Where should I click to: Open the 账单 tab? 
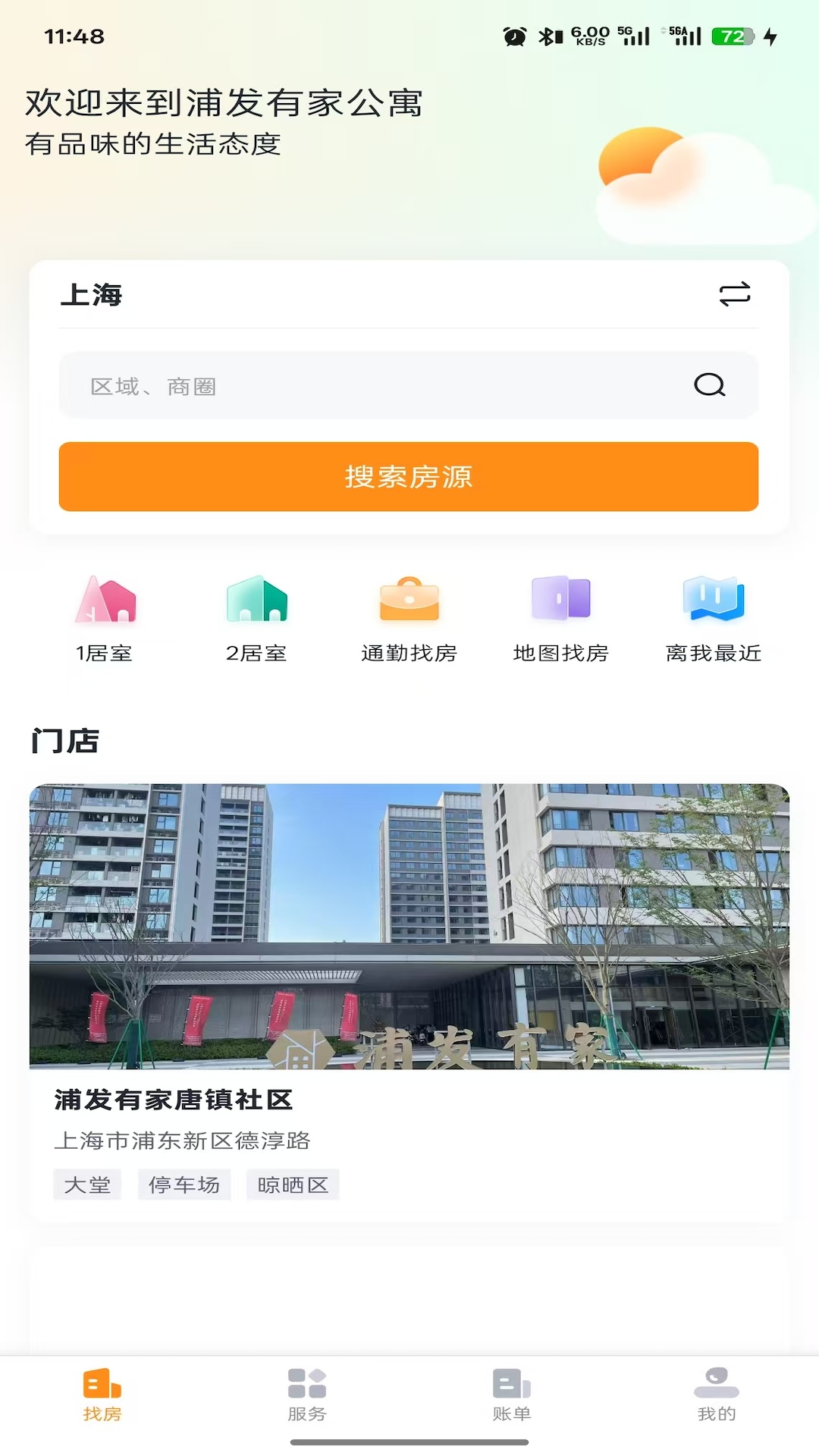pos(512,1395)
